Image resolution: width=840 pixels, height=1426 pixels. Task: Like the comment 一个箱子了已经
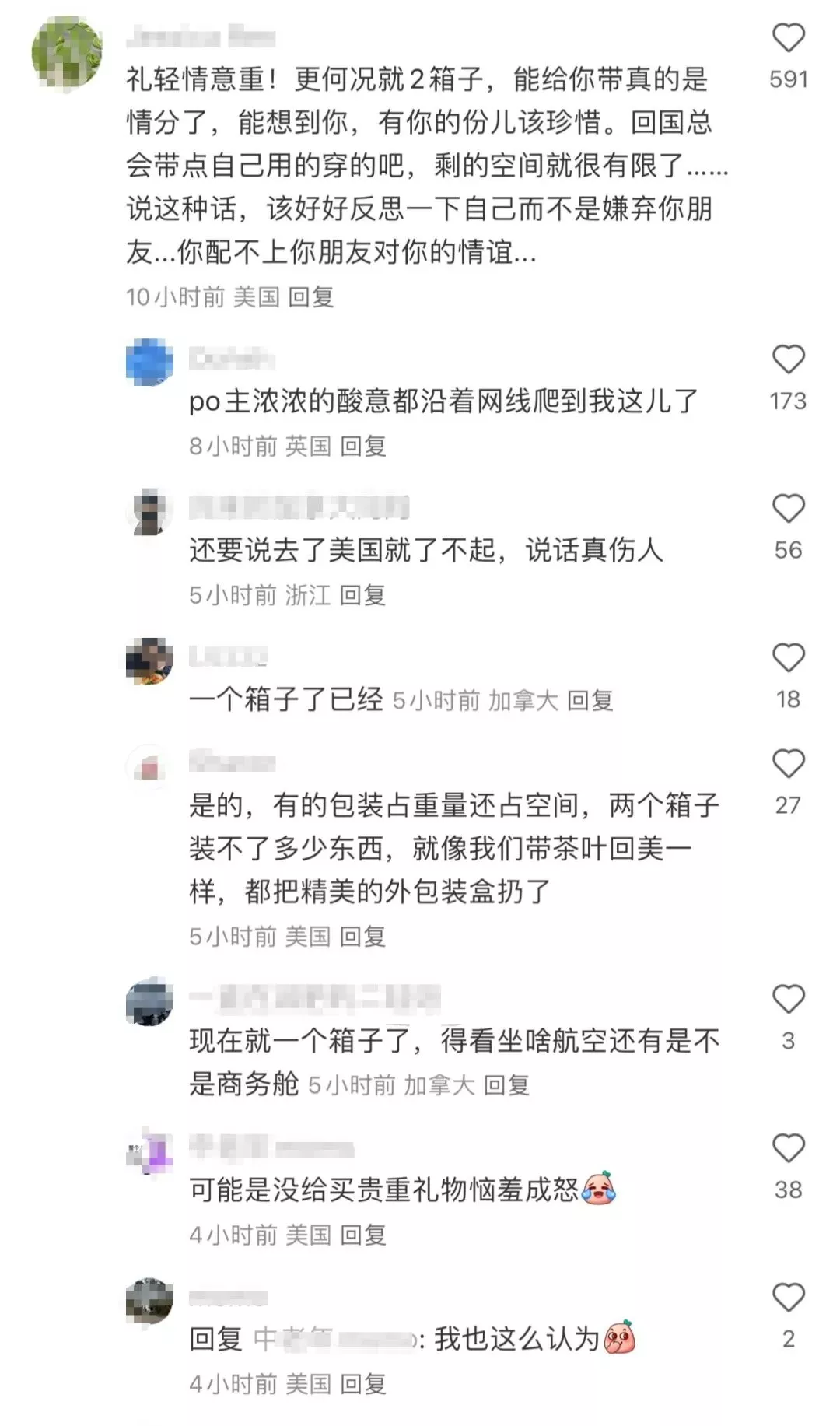pos(788,659)
